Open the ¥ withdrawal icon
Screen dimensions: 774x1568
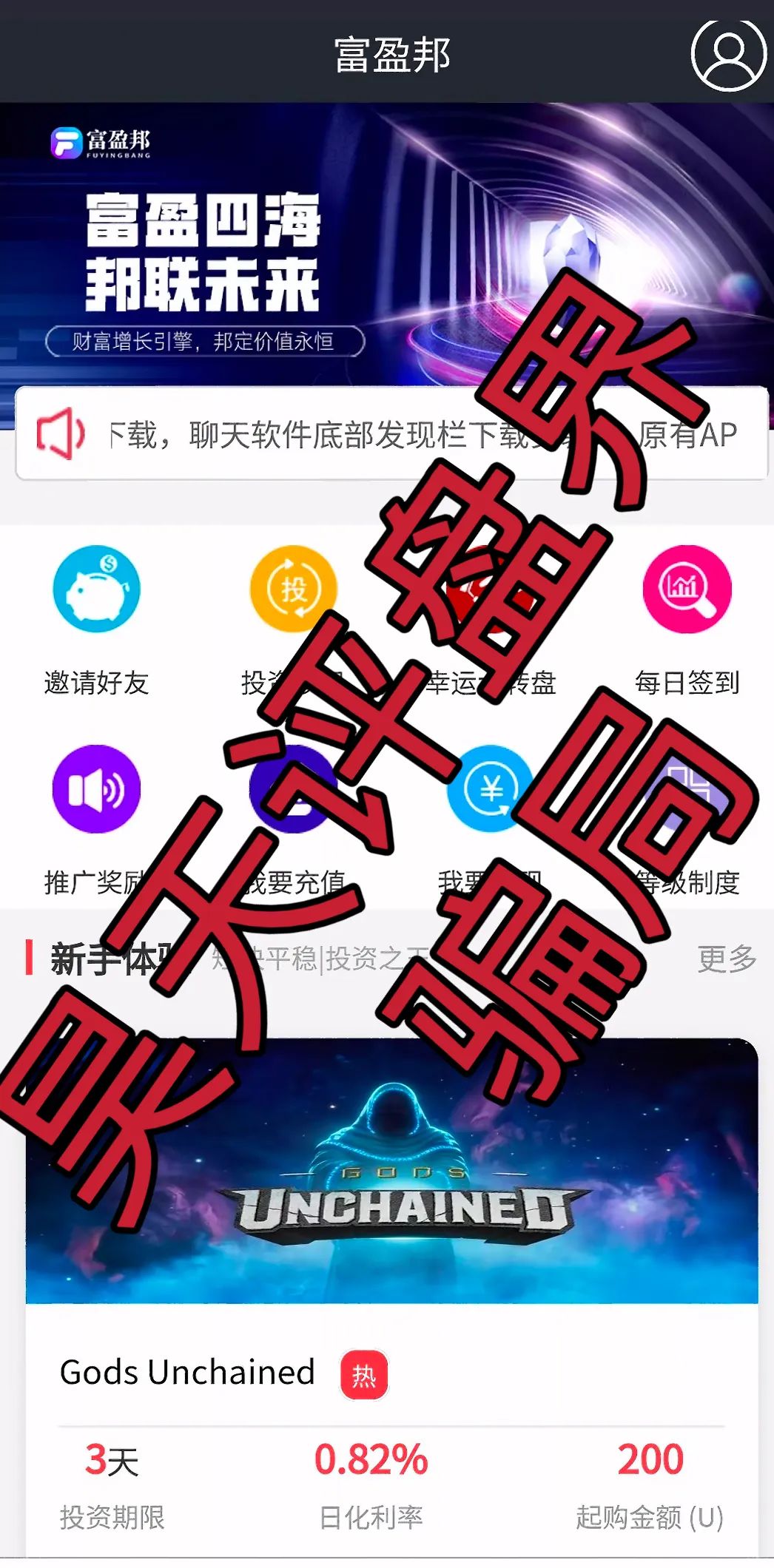tap(490, 789)
